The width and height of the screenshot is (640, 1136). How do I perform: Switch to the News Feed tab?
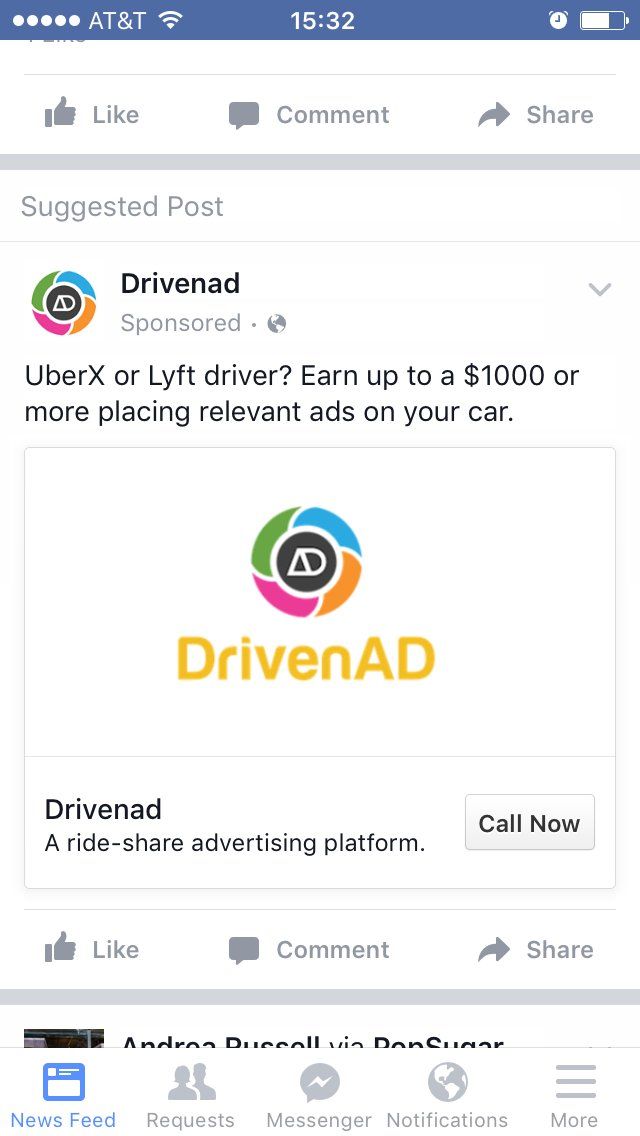63,1095
